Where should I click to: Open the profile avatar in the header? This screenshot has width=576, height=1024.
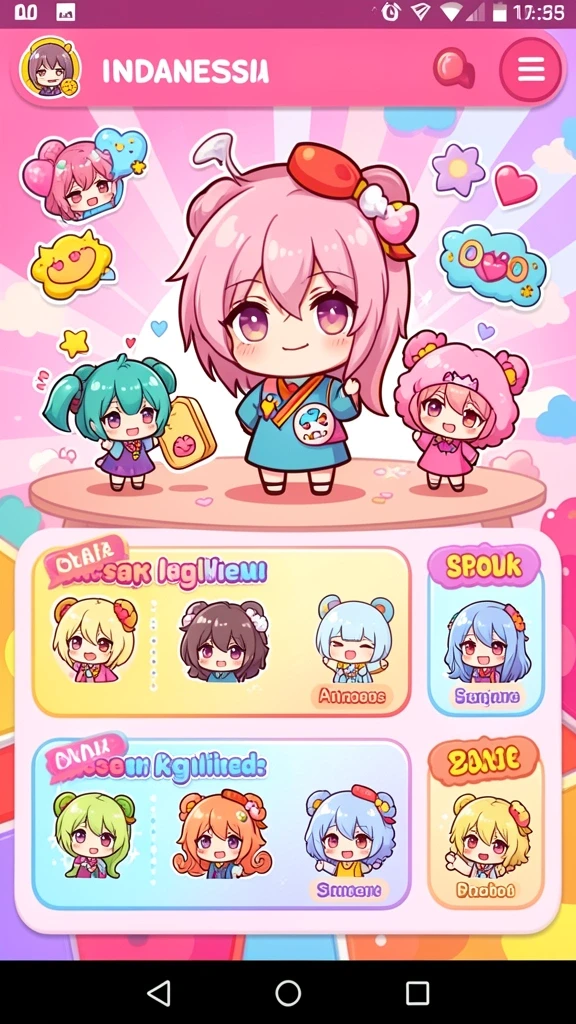click(x=50, y=67)
